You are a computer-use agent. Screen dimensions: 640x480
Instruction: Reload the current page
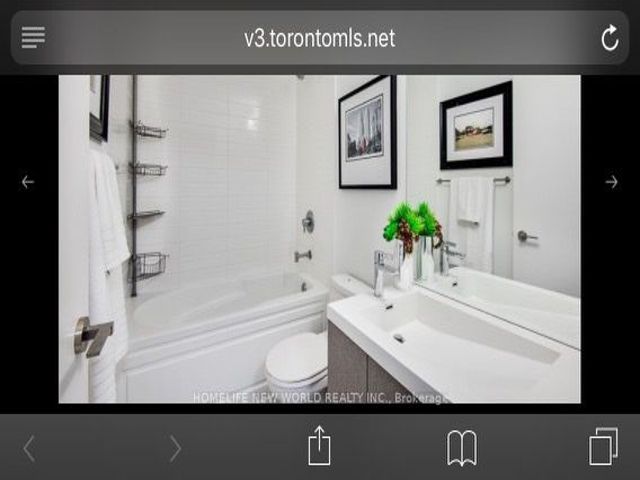(x=610, y=39)
